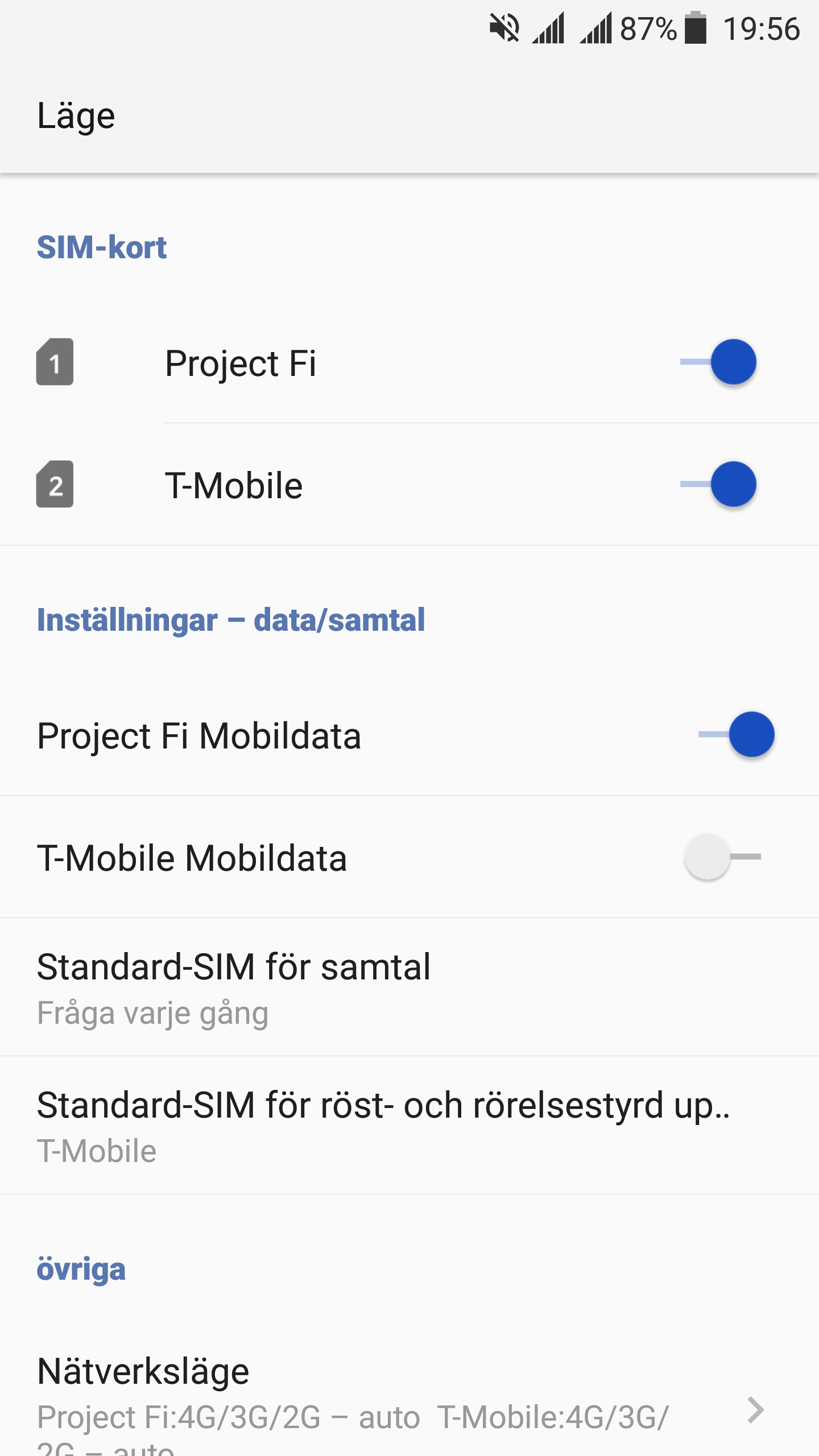This screenshot has width=819, height=1456.
Task: Turn off the T-Mobile SIM card switch
Action: (718, 485)
